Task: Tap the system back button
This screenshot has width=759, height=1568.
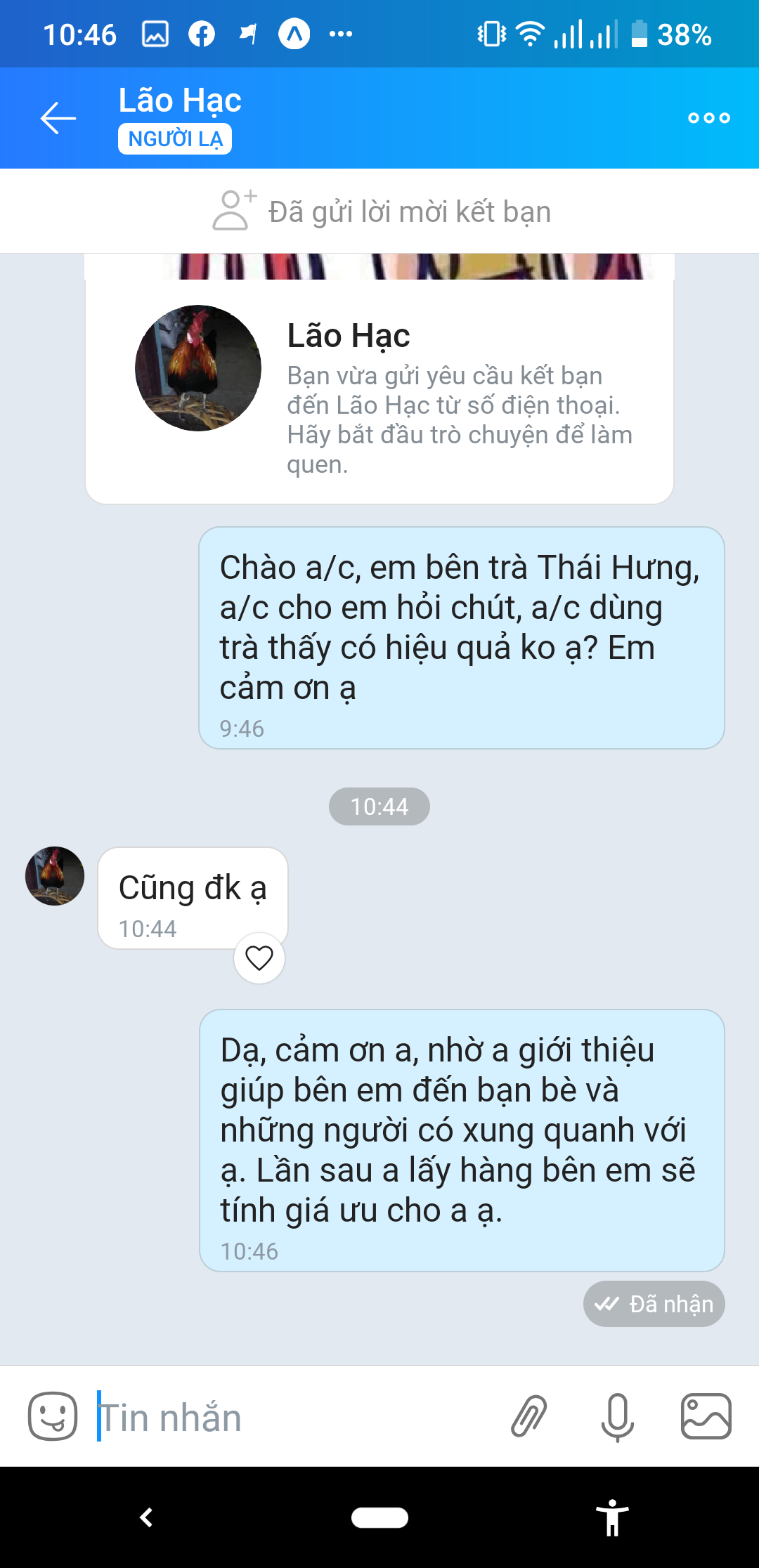Action: click(146, 1517)
